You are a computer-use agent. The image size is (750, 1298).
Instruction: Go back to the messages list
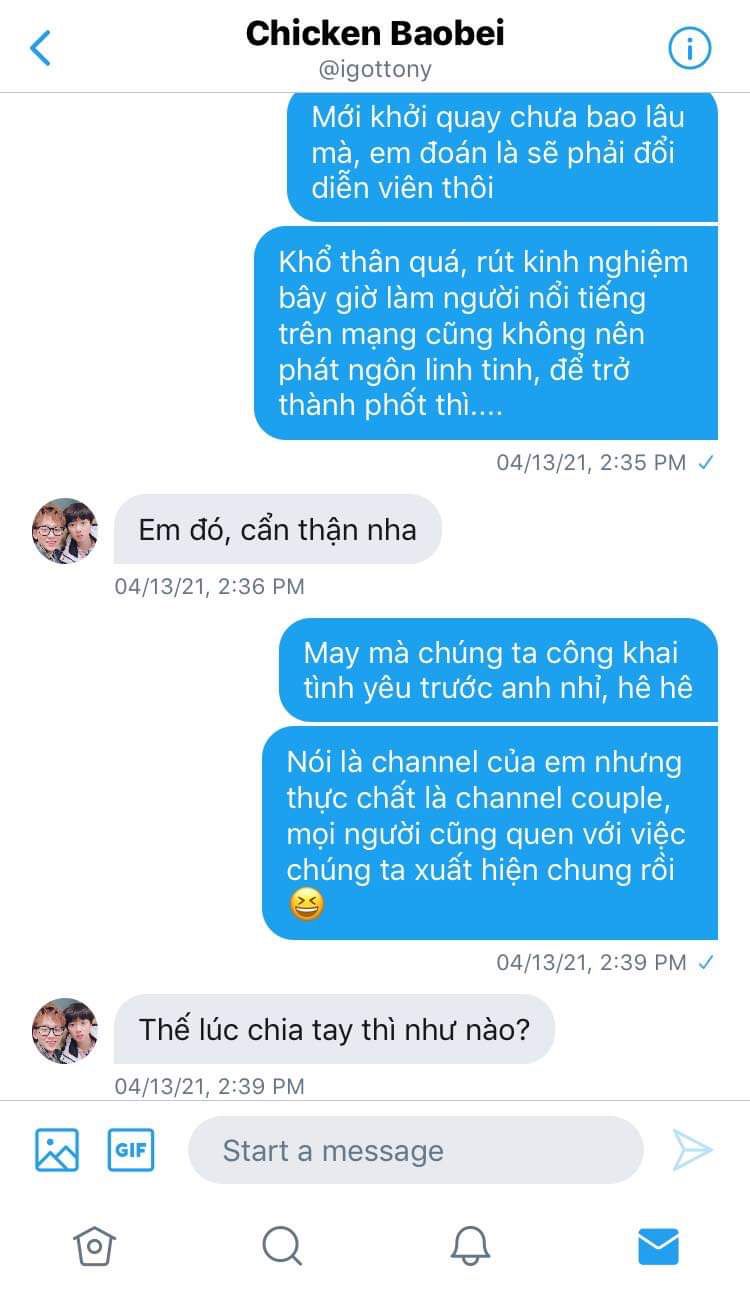pyautogui.click(x=41, y=48)
